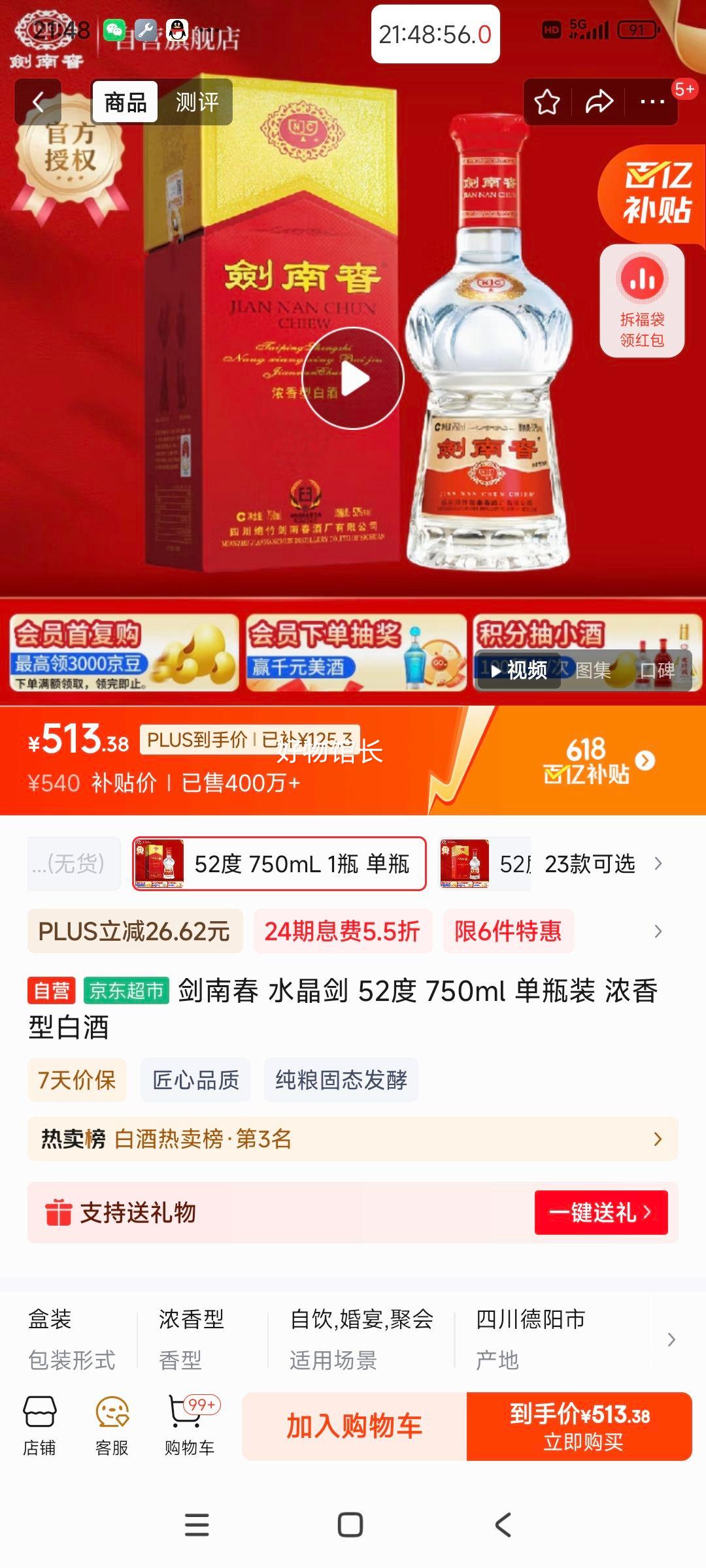706x1568 pixels.
Task: Add item with 加入购物车
Action: tap(354, 1426)
